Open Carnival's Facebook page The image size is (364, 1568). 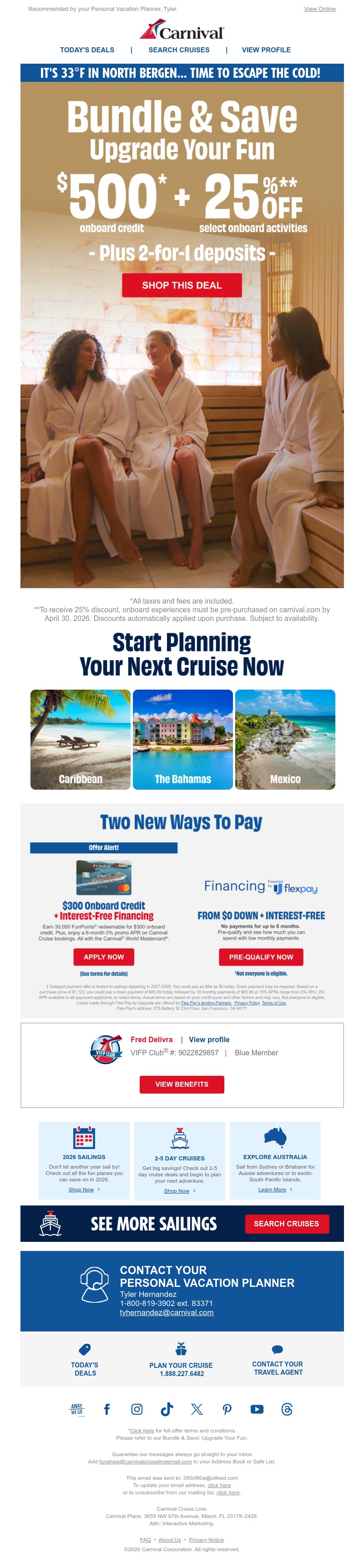[x=107, y=1409]
